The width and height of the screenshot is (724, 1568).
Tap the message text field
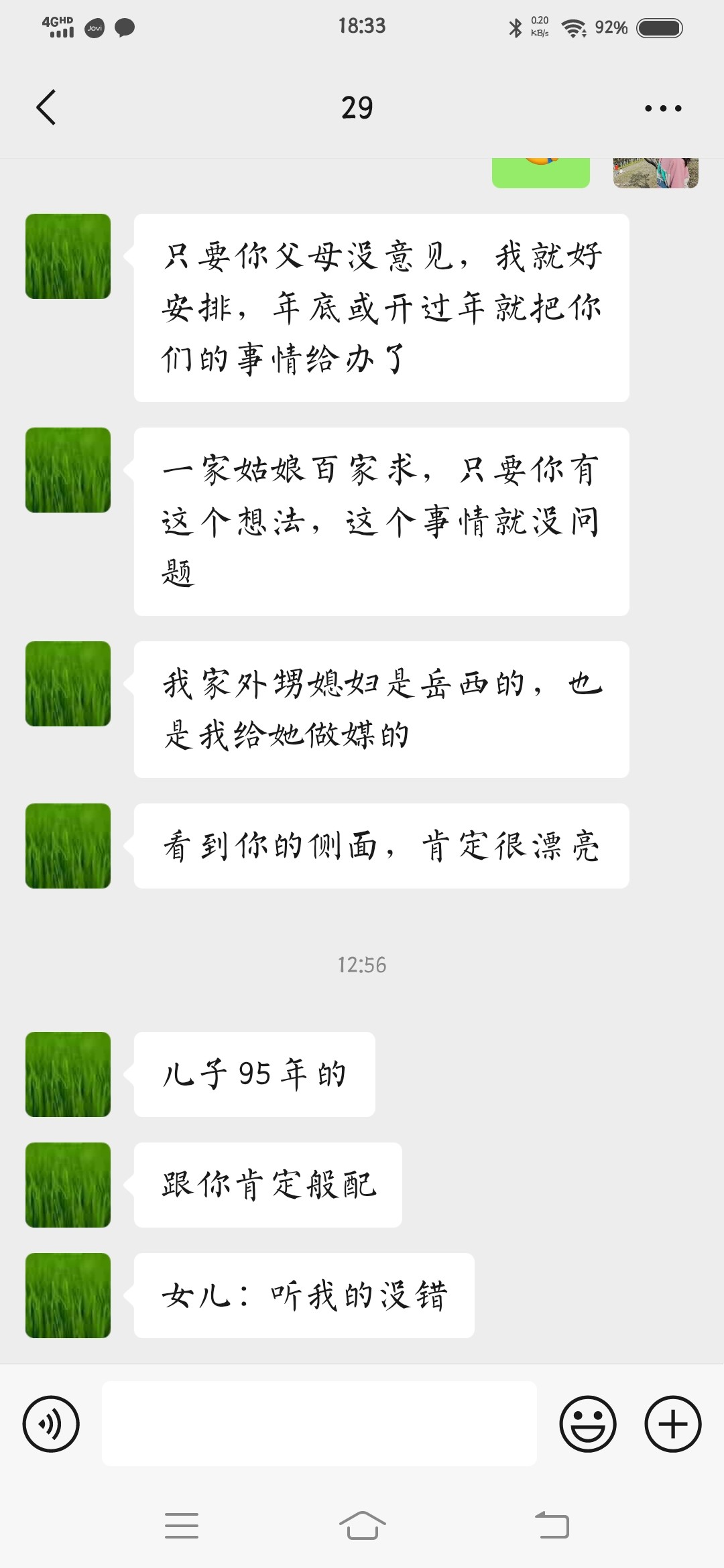point(319,1424)
